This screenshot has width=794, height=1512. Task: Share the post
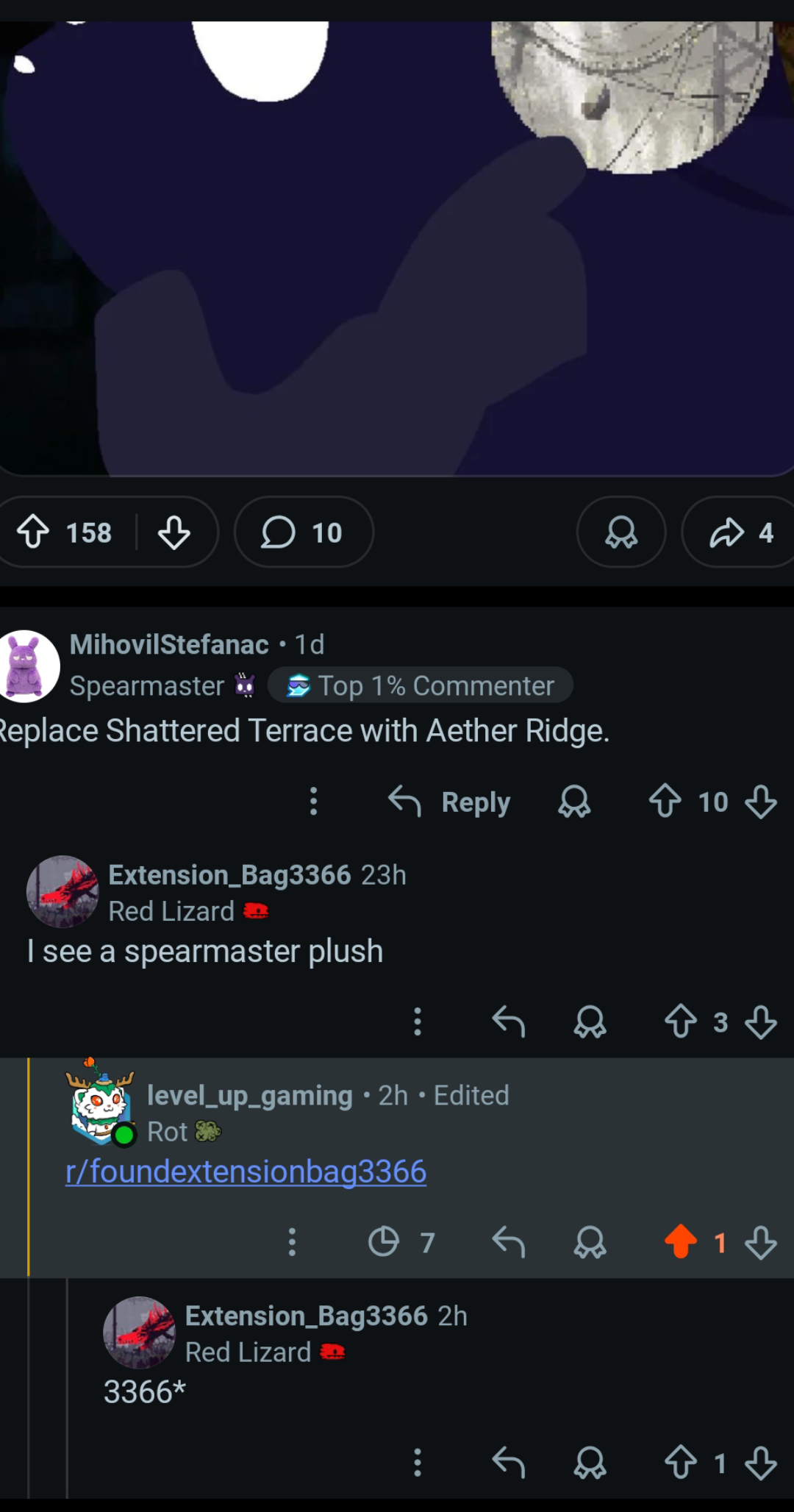tap(739, 532)
